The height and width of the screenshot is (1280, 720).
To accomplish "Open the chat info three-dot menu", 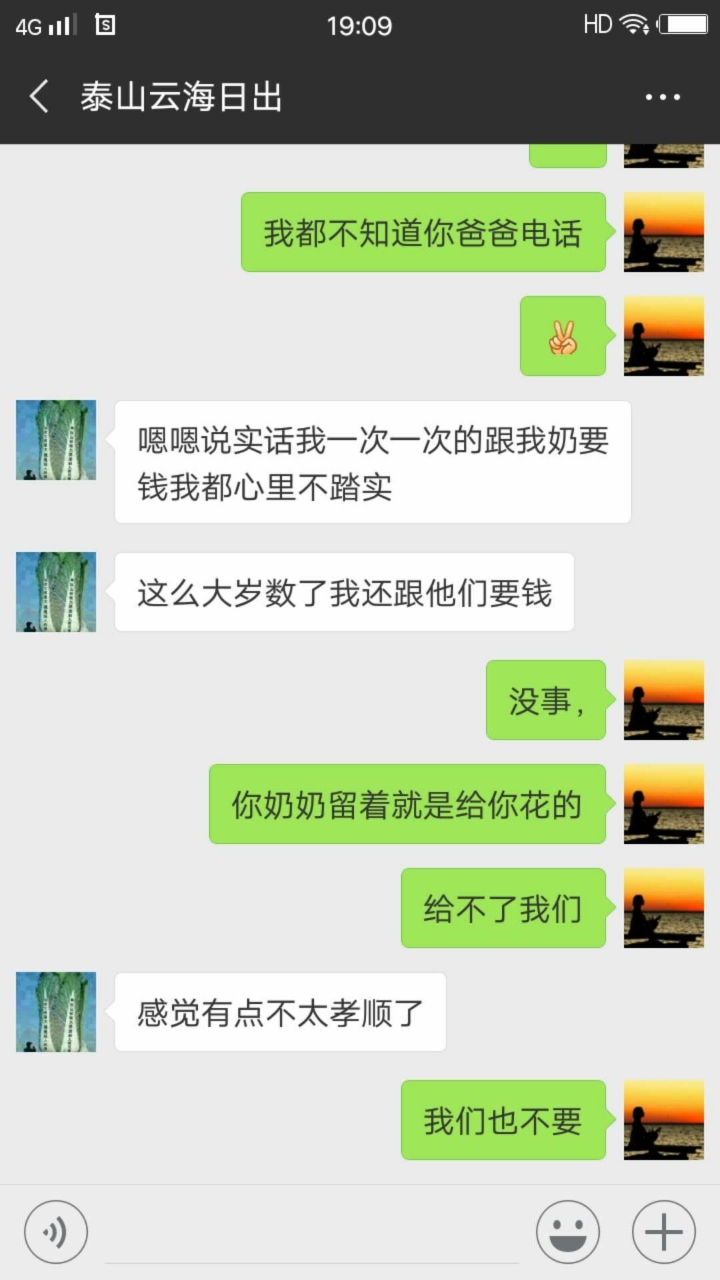I will tap(662, 97).
